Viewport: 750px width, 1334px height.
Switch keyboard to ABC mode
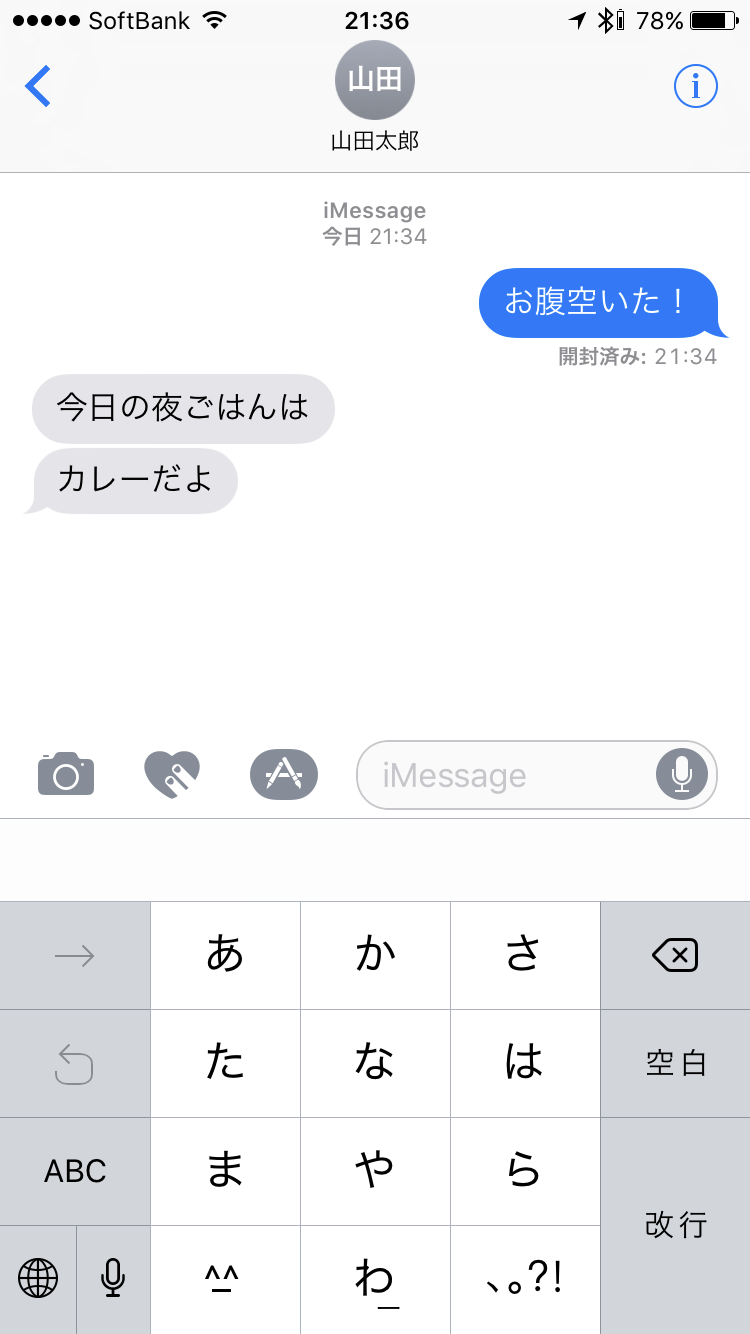tap(75, 1171)
